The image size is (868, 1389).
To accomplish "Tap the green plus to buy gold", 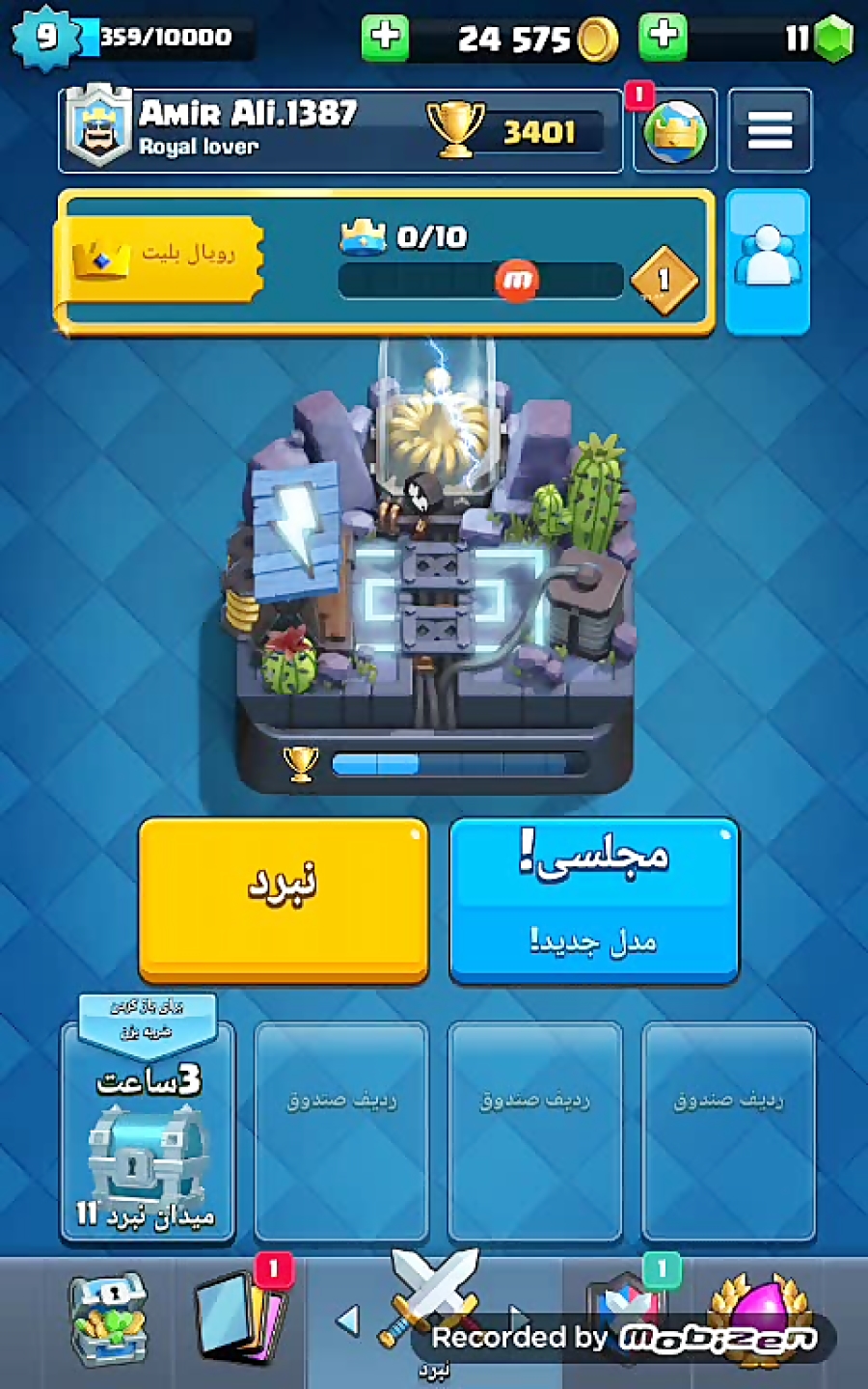I will pyautogui.click(x=385, y=39).
